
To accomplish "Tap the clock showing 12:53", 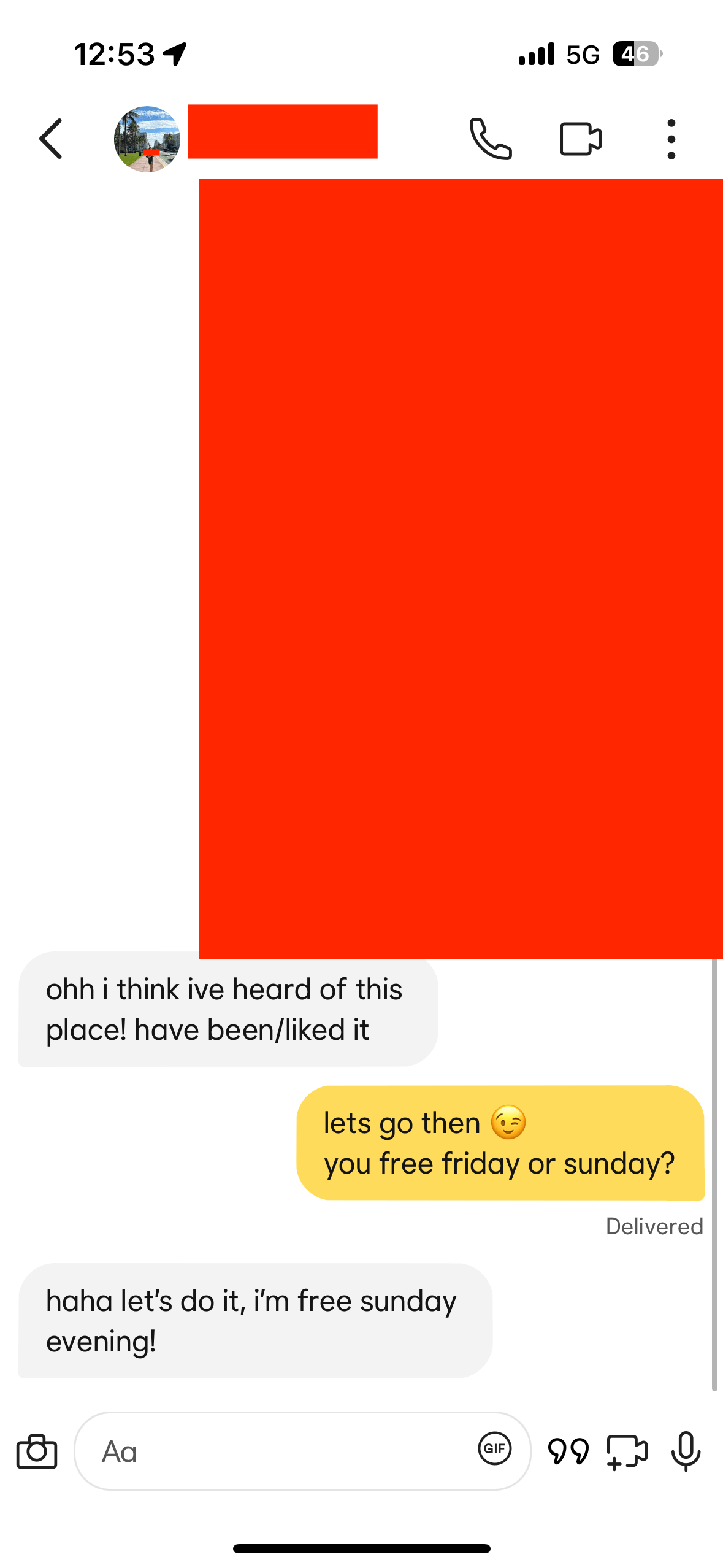I will pyautogui.click(x=113, y=54).
